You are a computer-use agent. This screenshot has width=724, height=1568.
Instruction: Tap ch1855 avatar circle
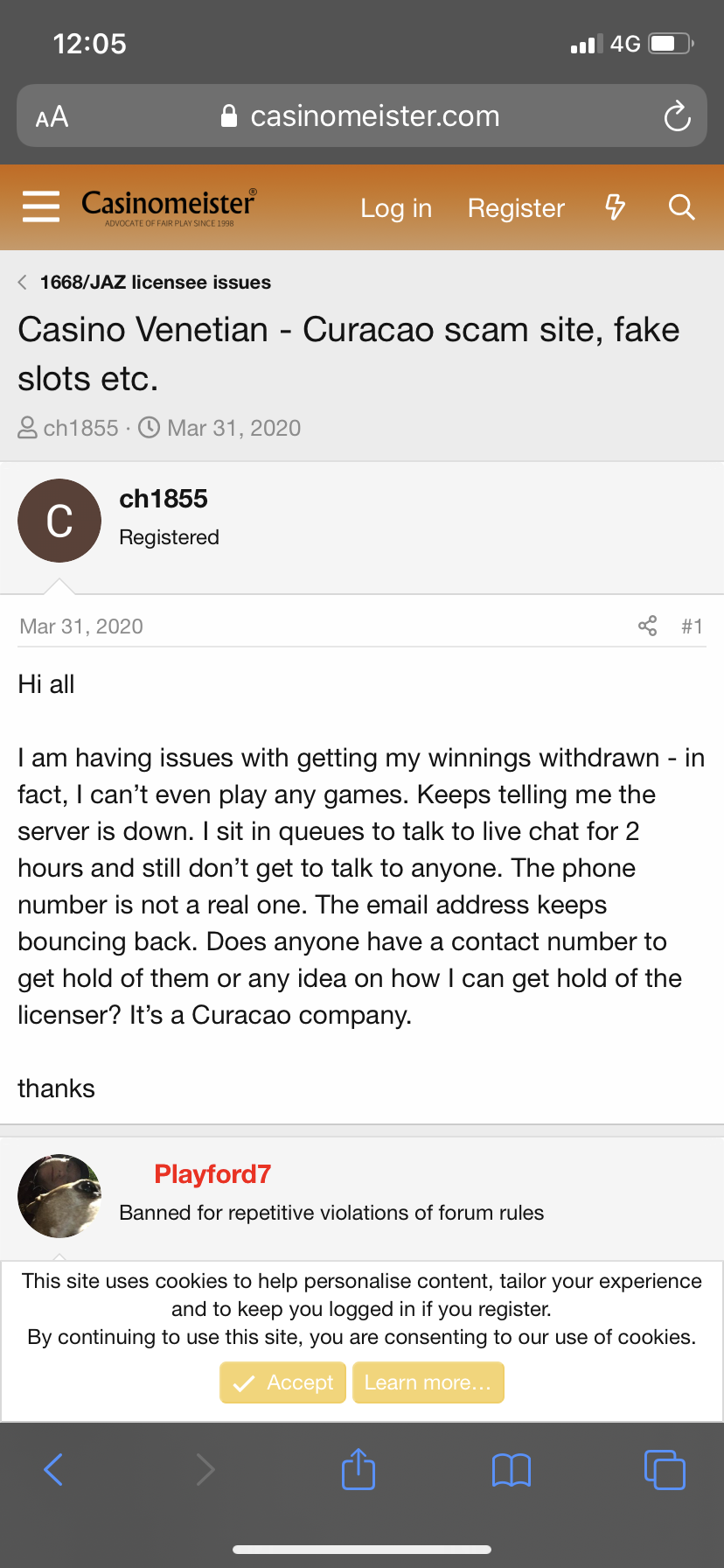[x=59, y=521]
